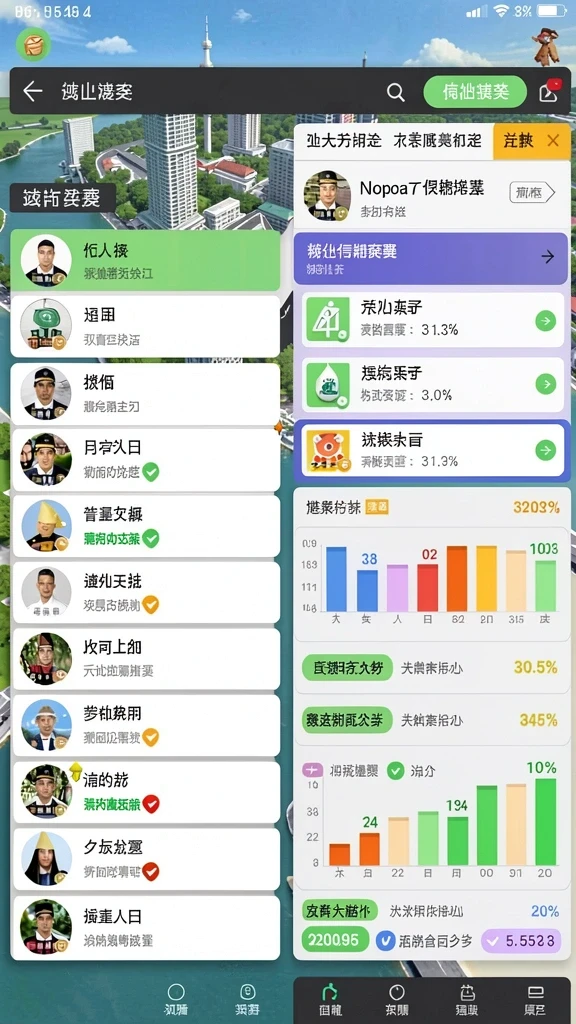The image size is (576, 1024).
Task: Open the round green avatar icon at top left
Action: tap(32, 44)
